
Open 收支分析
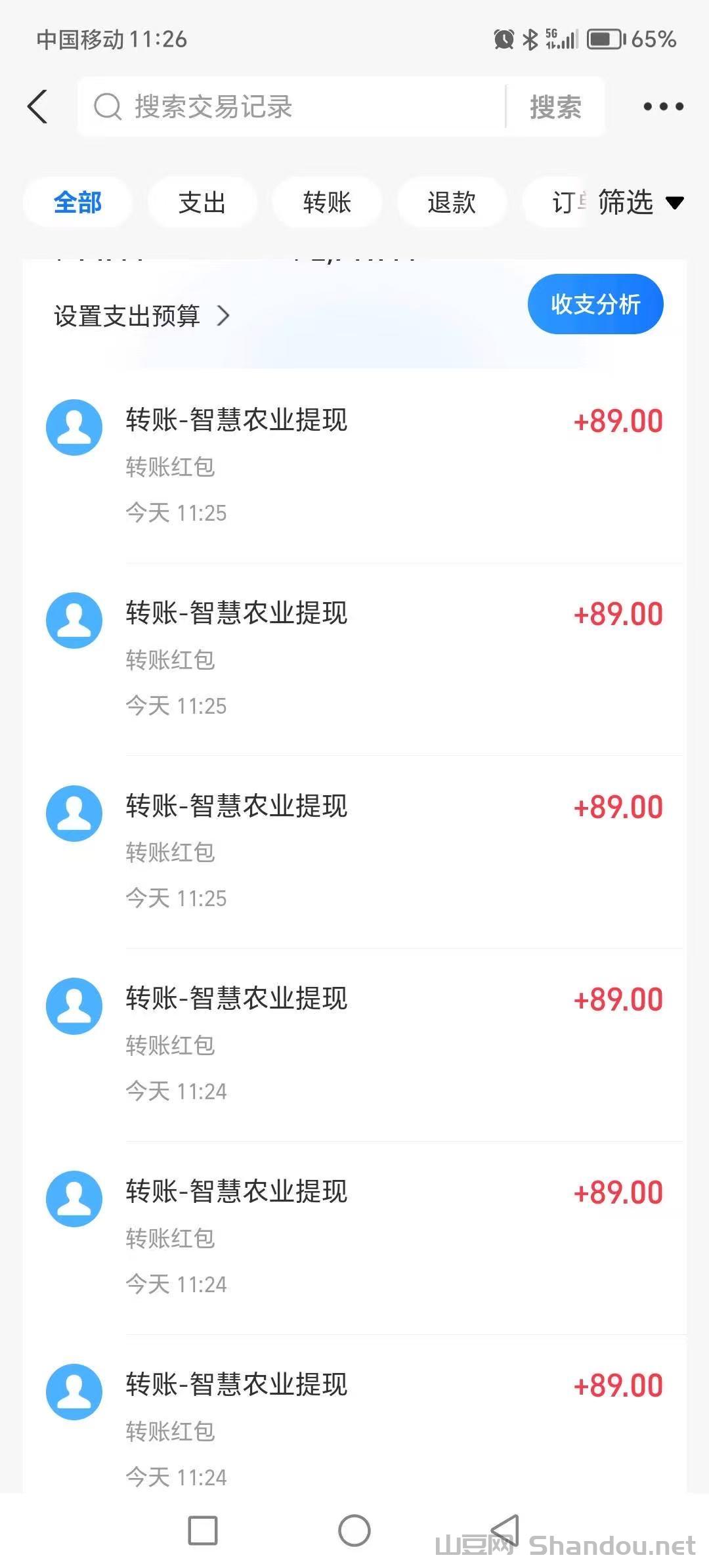pyautogui.click(x=595, y=304)
